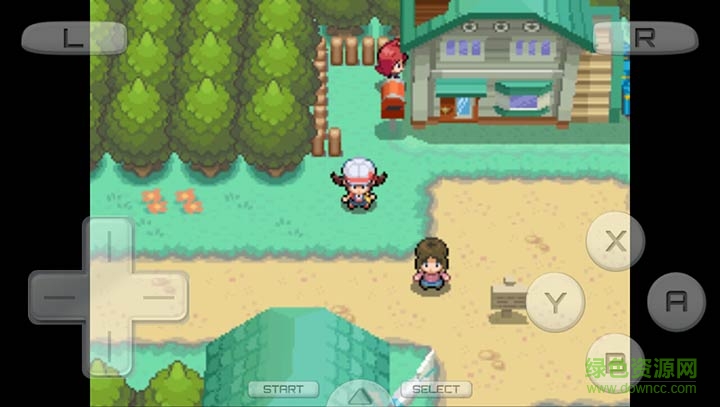Tap the R shoulder button
The width and height of the screenshot is (720, 407).
point(646,39)
